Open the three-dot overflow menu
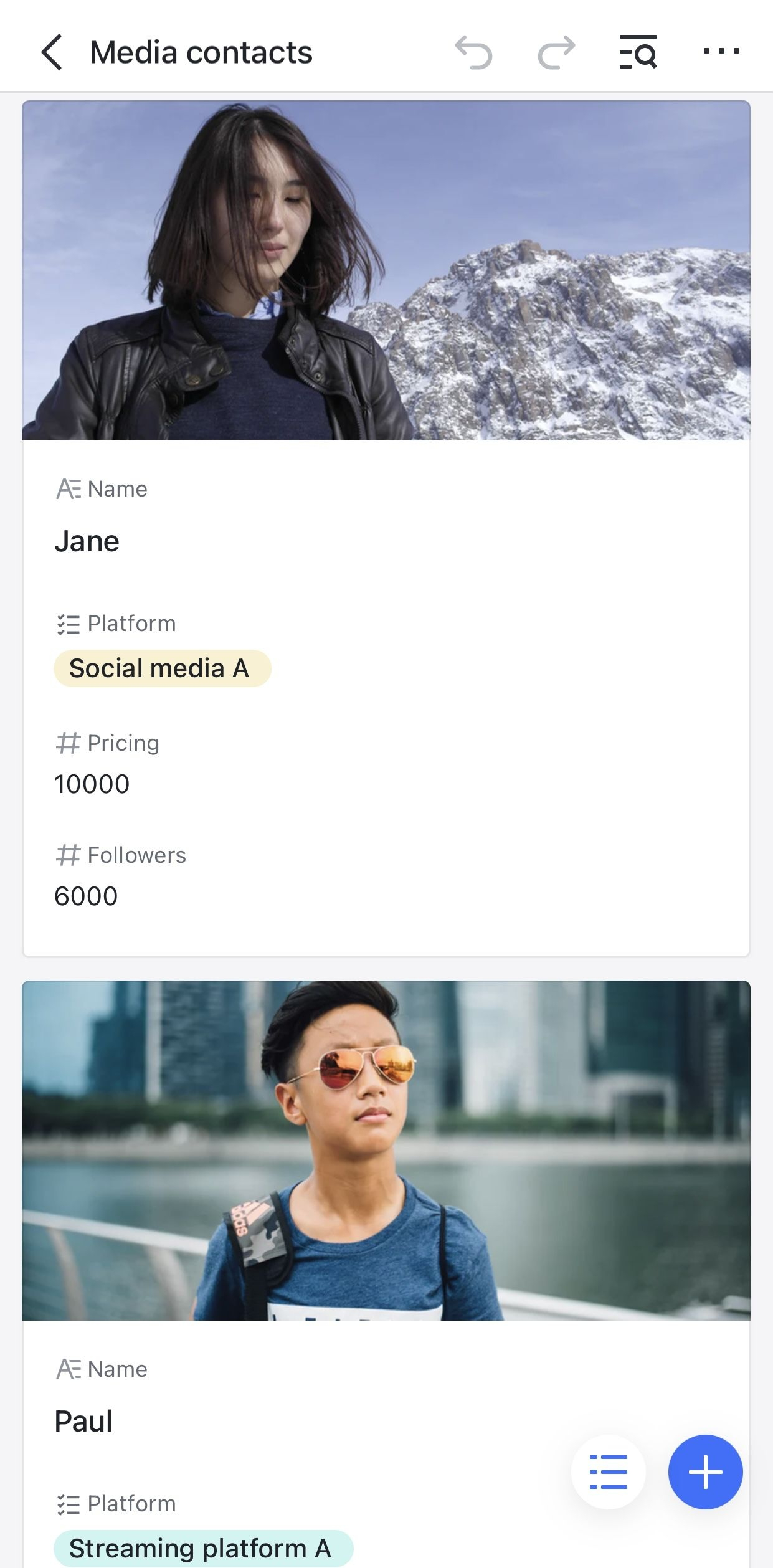 click(x=721, y=52)
